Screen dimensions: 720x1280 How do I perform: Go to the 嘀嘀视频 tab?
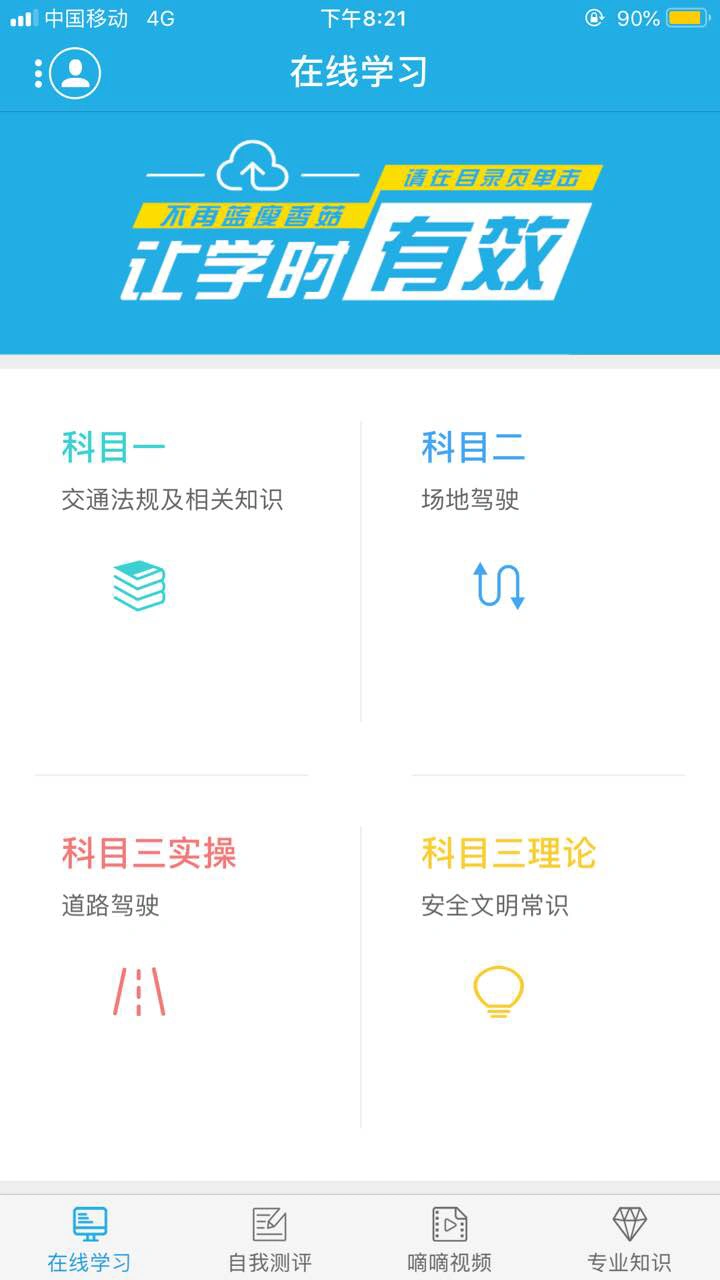450,1238
